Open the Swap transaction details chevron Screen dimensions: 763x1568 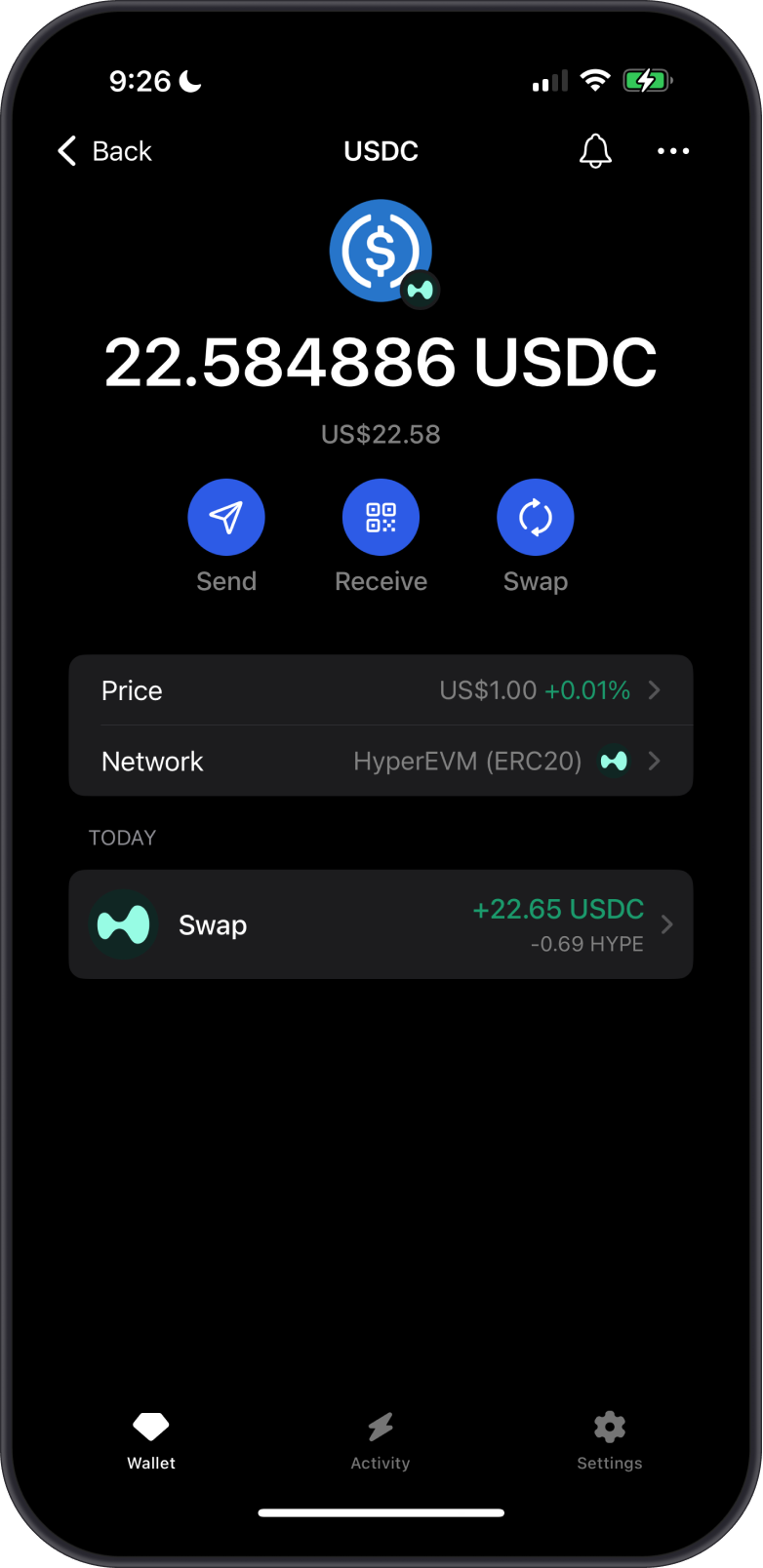click(x=666, y=924)
